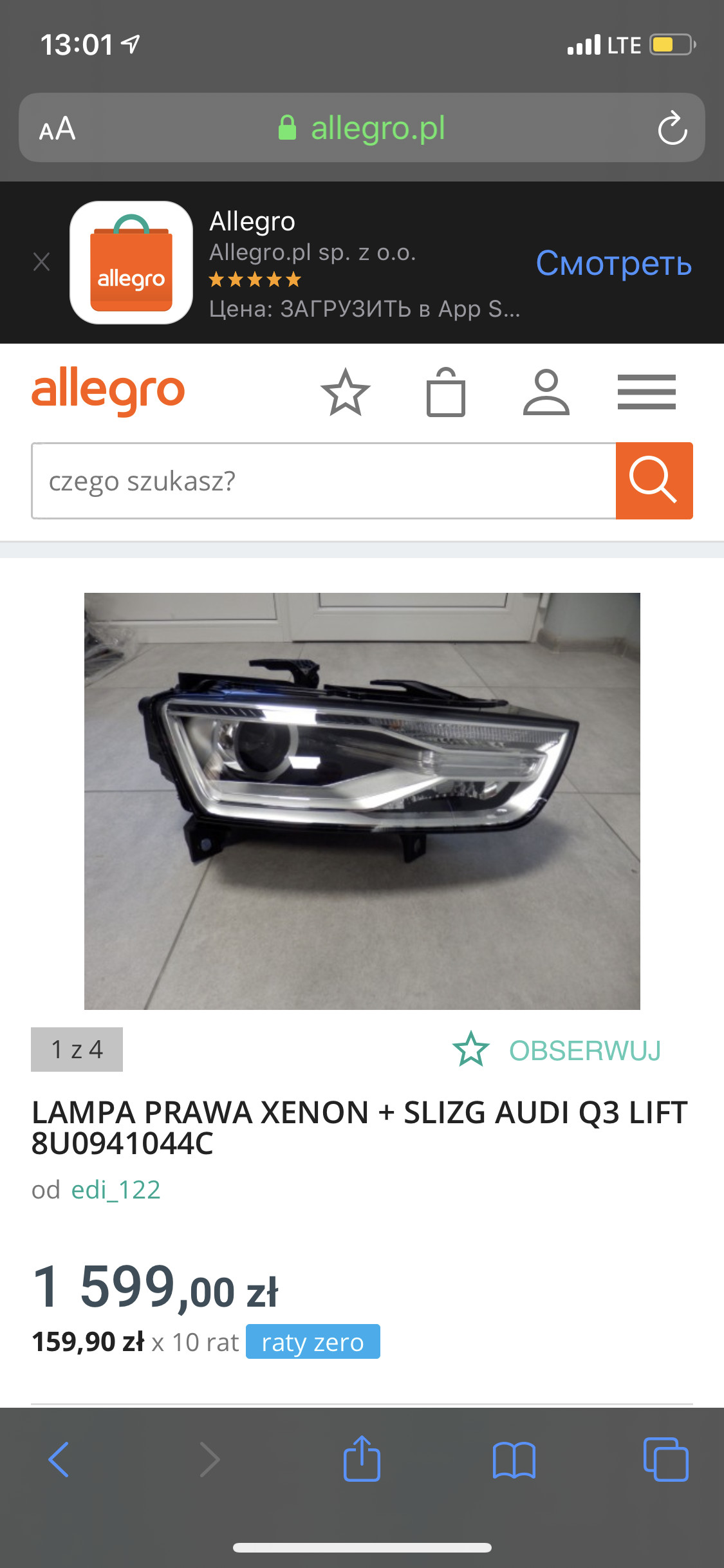
Task: Tap OBSERWUJ to watch this listing
Action: point(558,1050)
